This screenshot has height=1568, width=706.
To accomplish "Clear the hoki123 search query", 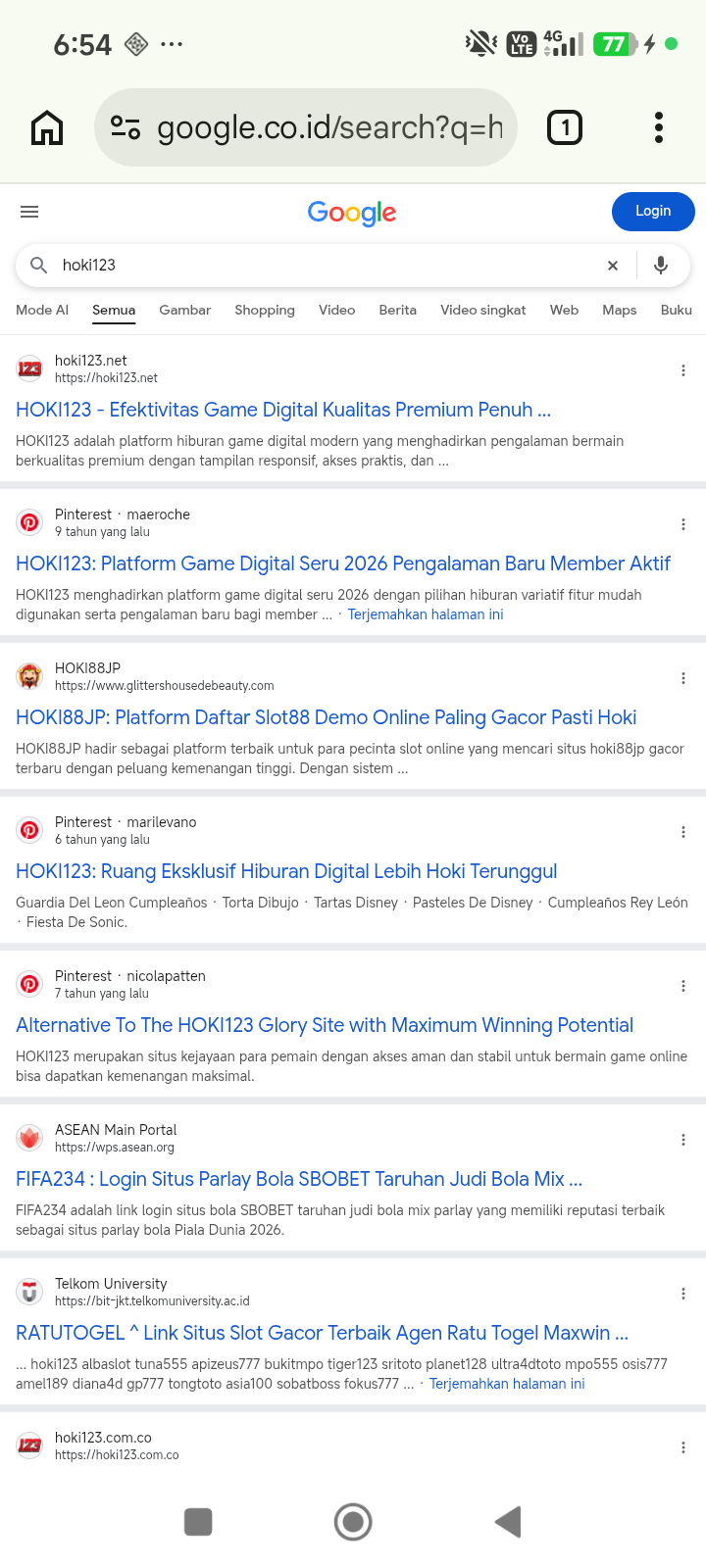I will point(613,266).
